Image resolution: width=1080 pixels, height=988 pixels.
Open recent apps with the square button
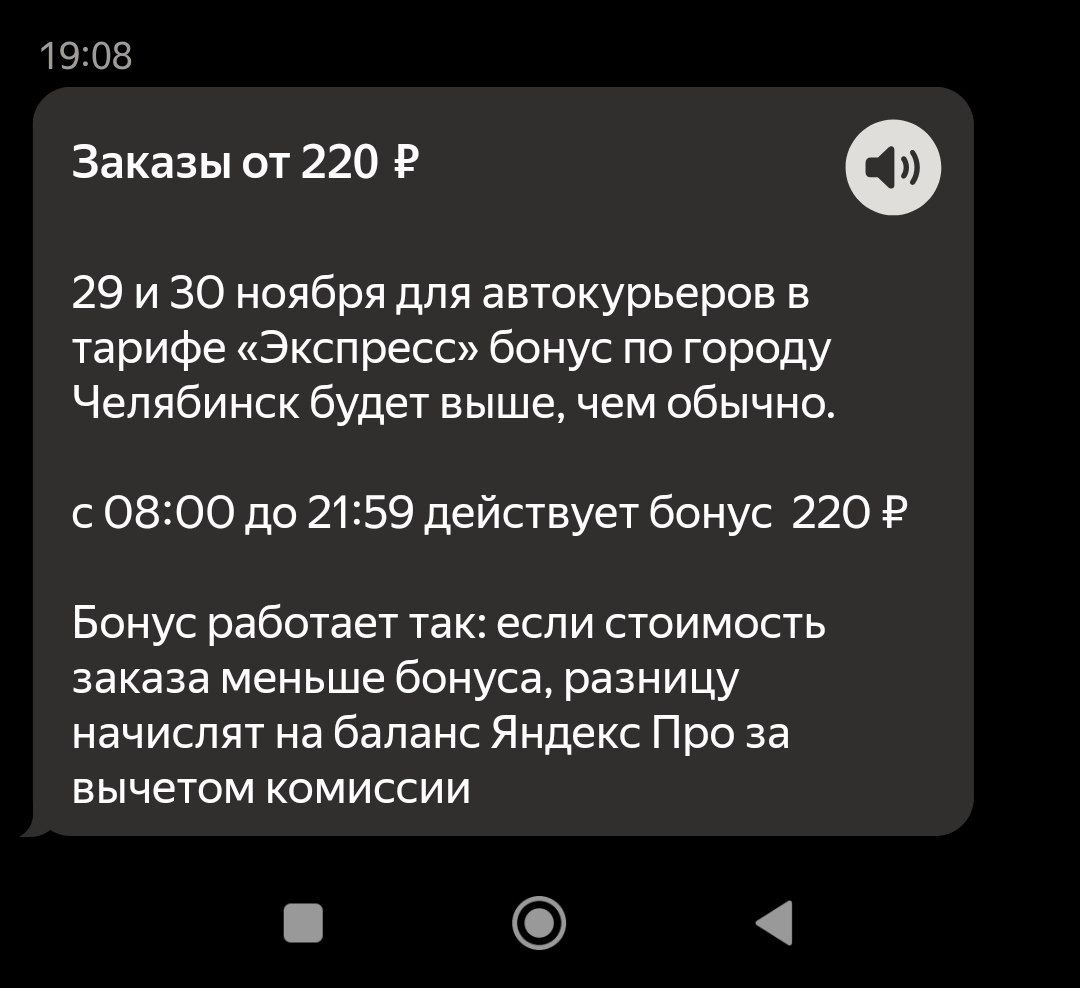[x=303, y=922]
